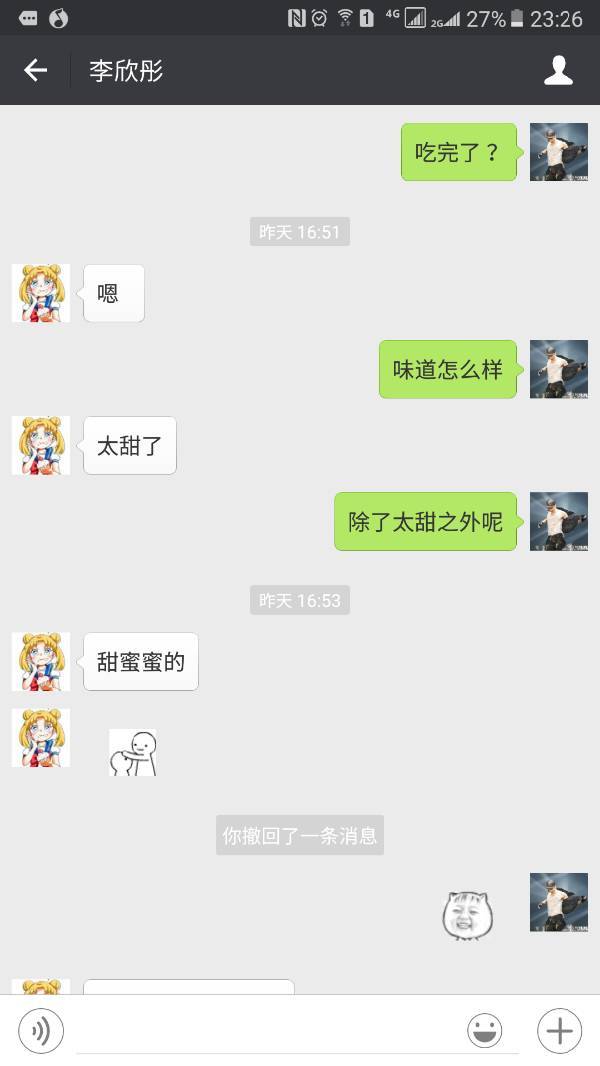Open my avatar beside 吃完了？ message

(558, 152)
